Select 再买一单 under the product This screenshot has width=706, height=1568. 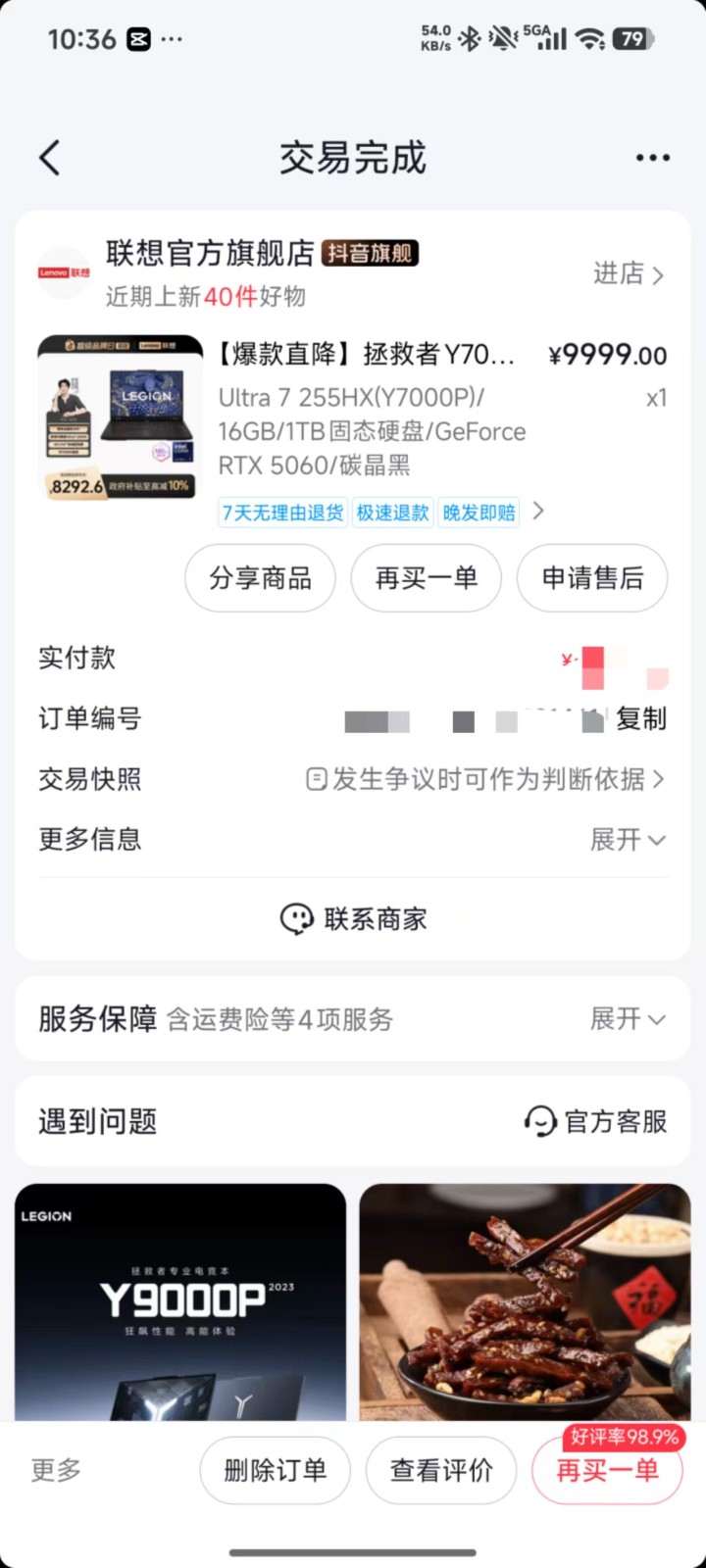426,578
